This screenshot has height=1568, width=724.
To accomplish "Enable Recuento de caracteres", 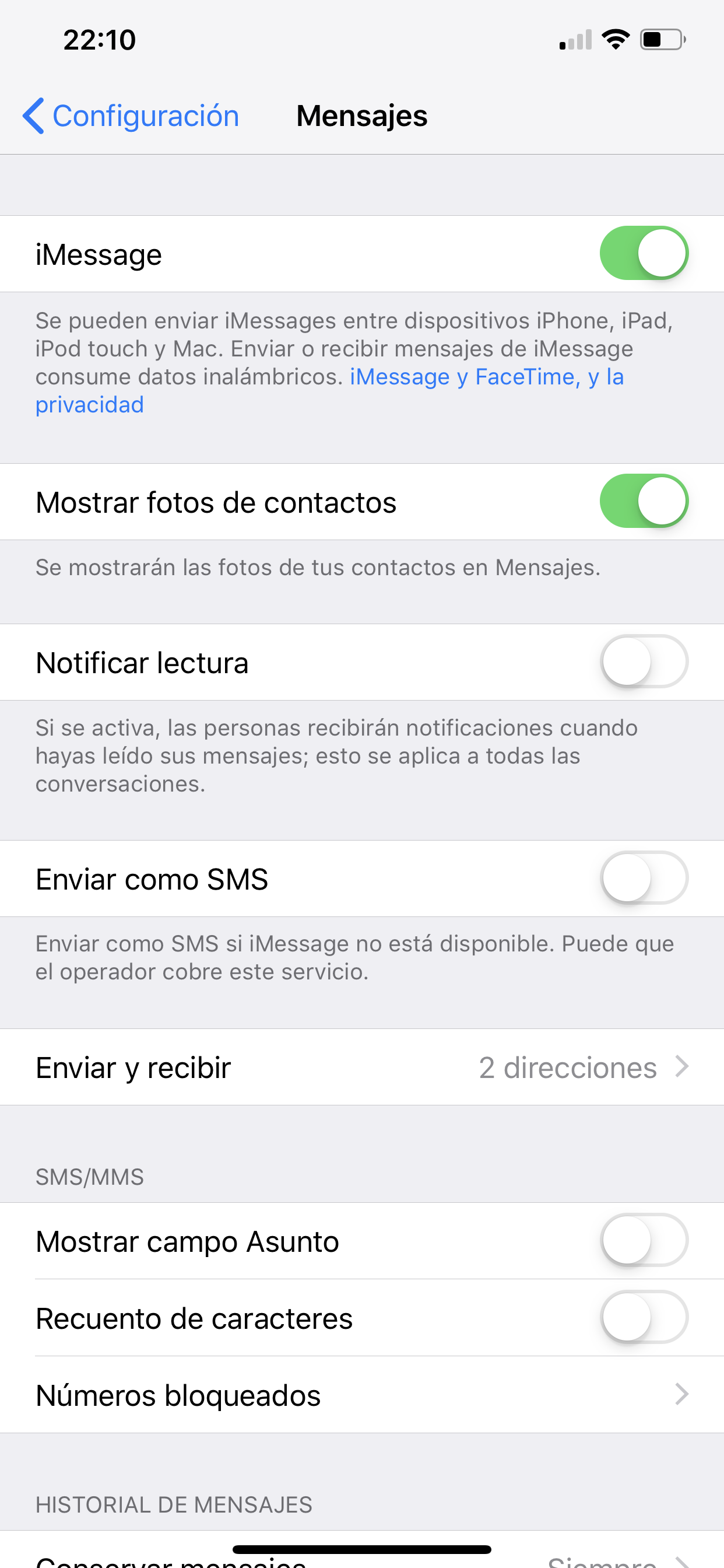I will click(644, 1317).
